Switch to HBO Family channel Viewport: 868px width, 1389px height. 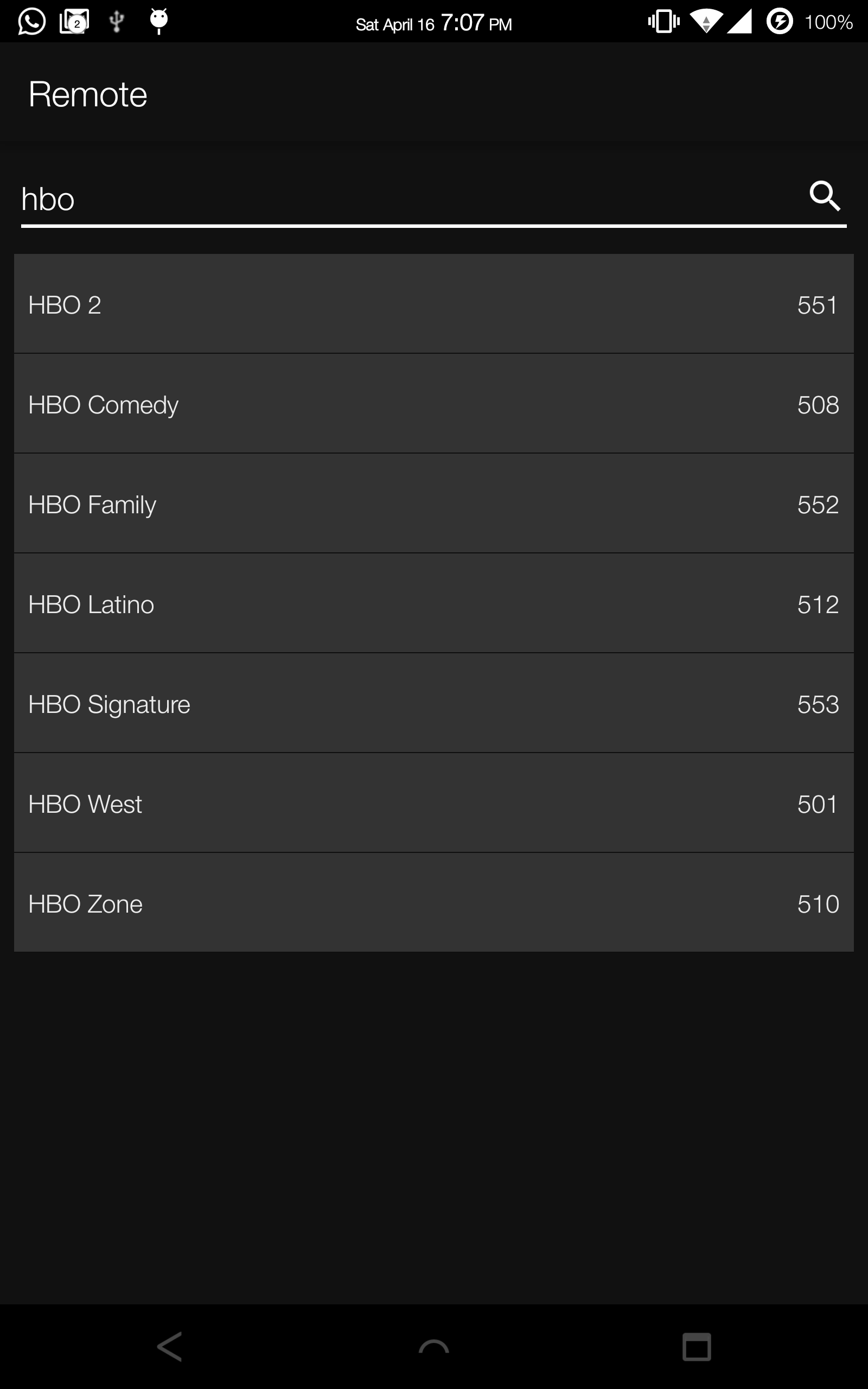click(433, 504)
